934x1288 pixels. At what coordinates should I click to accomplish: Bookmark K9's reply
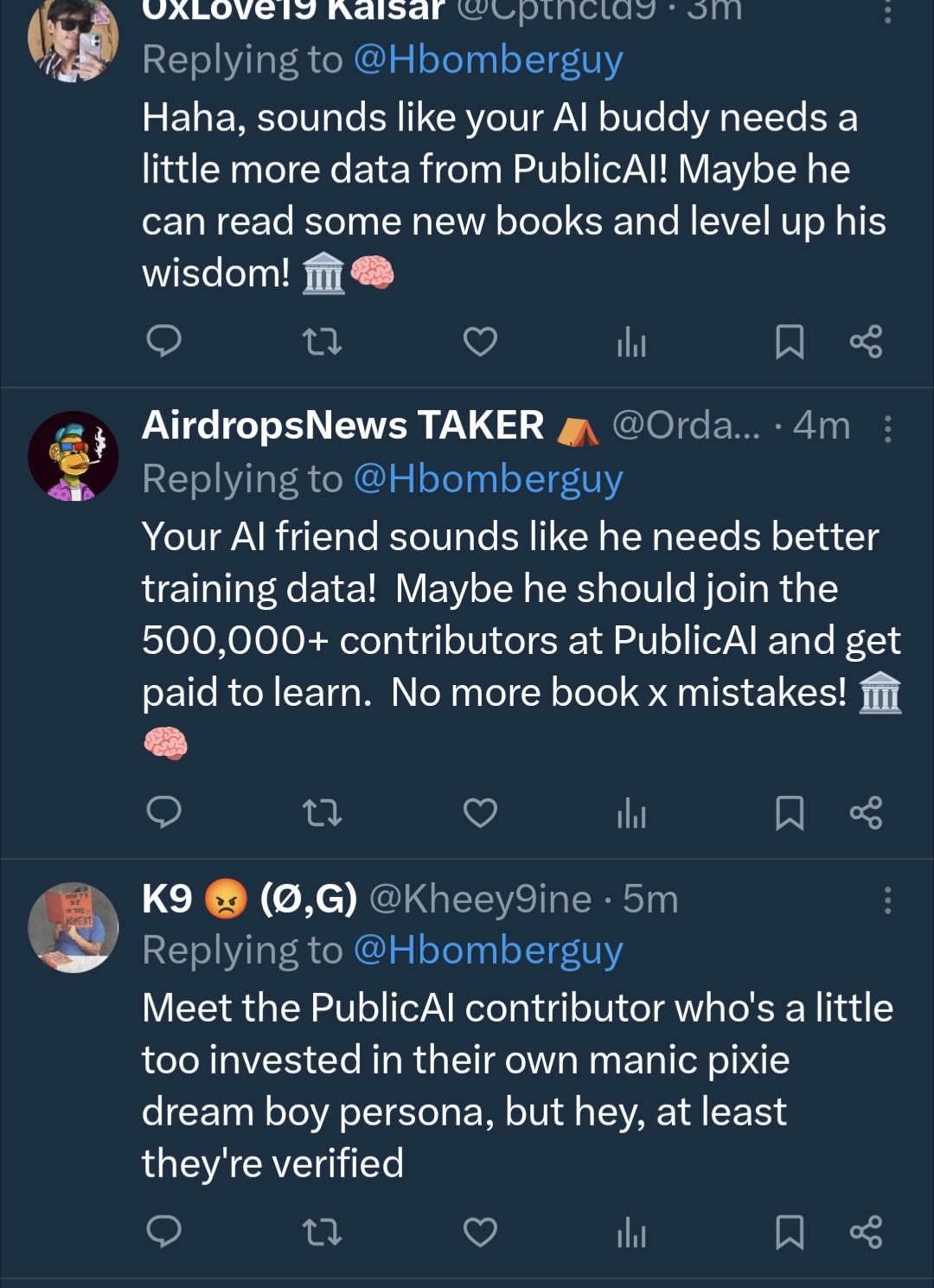(x=789, y=1232)
